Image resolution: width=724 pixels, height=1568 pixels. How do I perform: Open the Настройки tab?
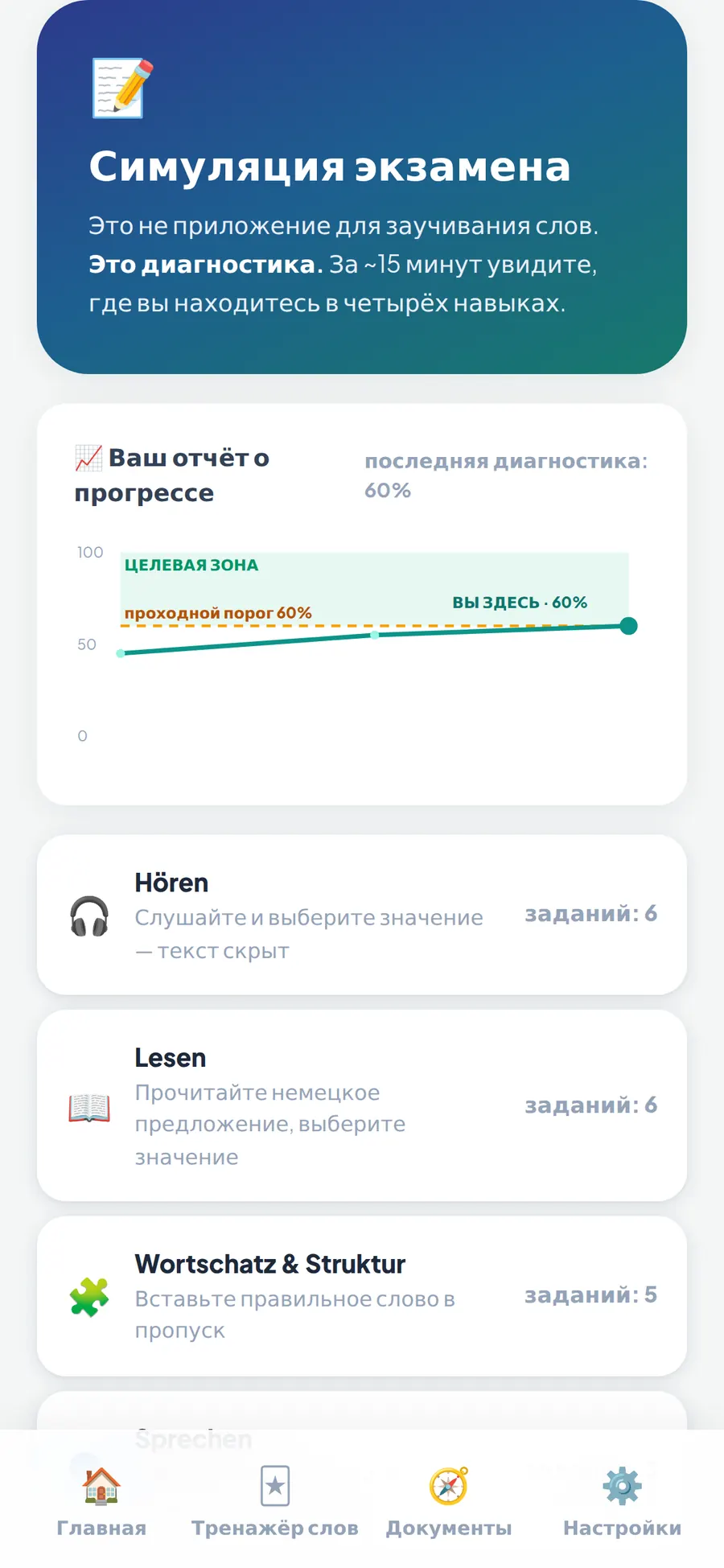point(622,1501)
